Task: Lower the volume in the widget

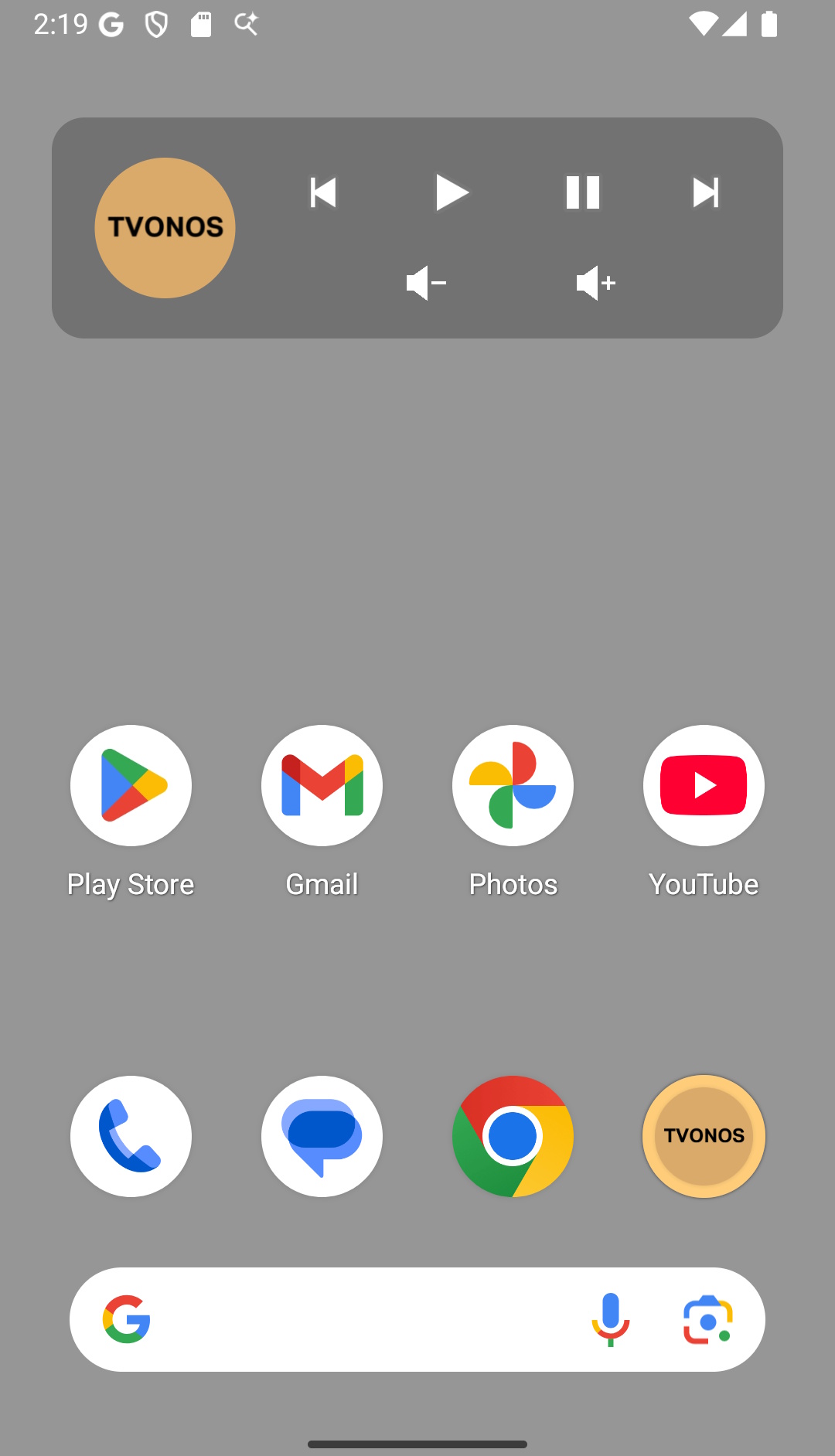Action: tap(424, 283)
